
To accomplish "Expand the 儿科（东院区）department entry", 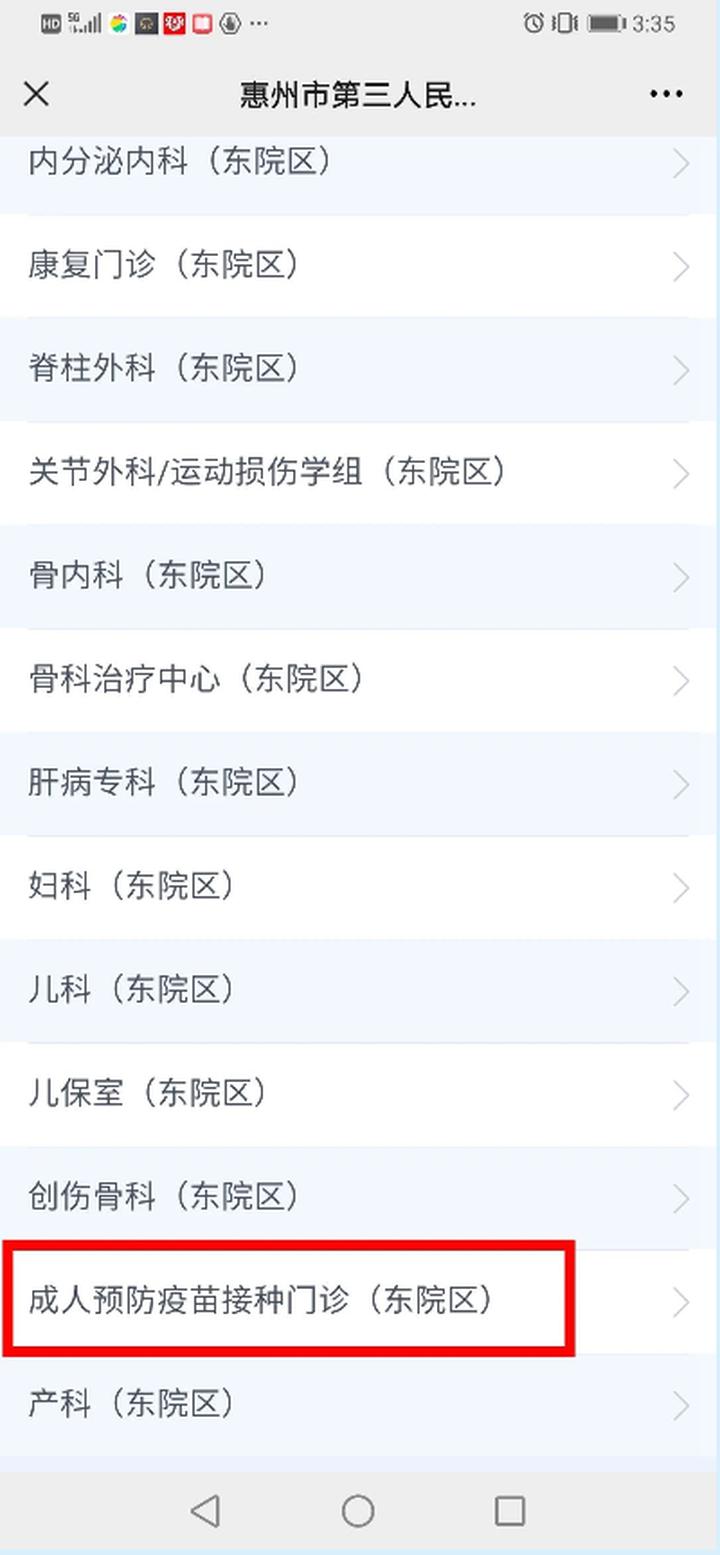I will (x=360, y=991).
